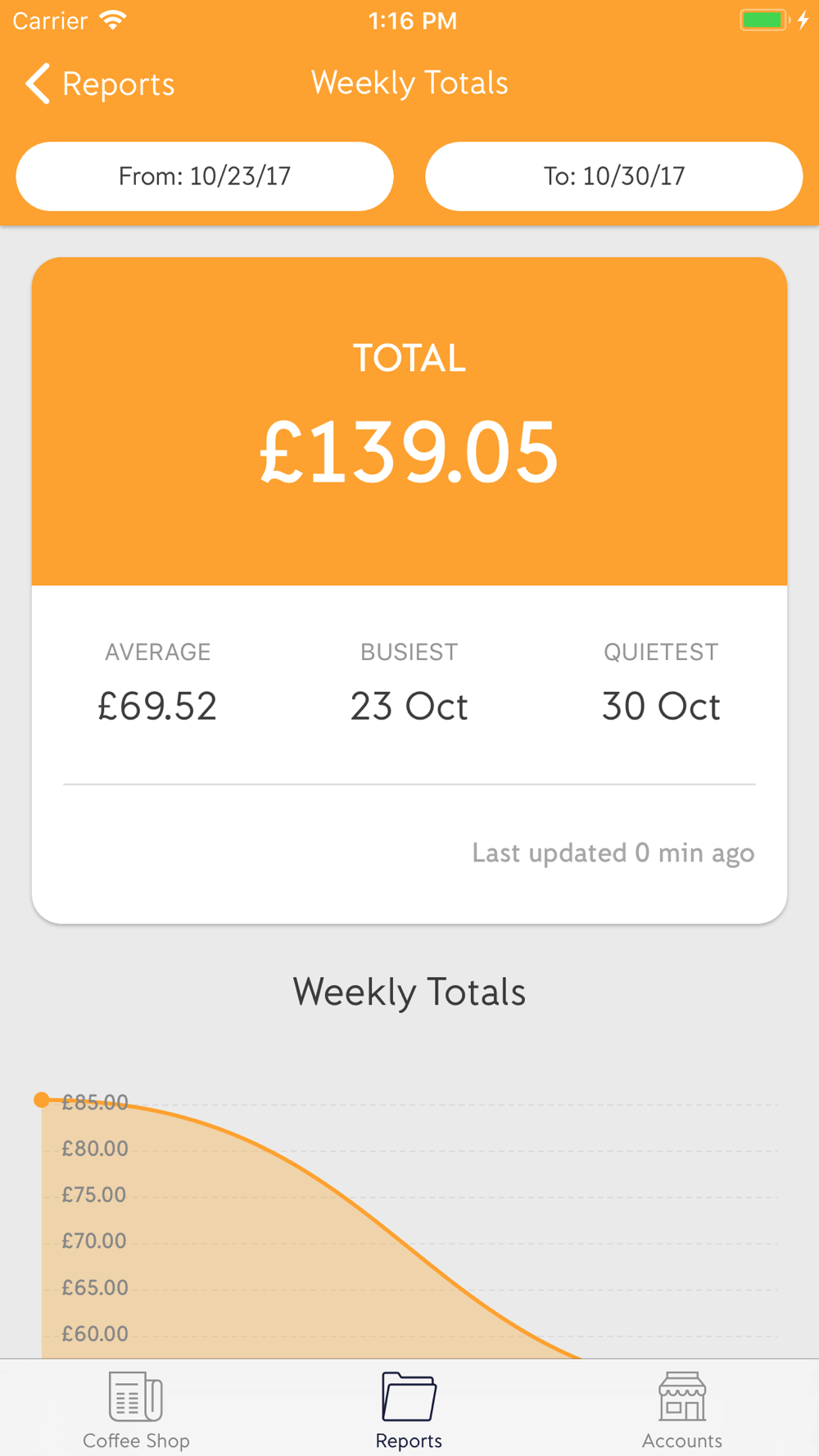
Task: Tap the £85.00 data point on chart
Action: (42, 1100)
